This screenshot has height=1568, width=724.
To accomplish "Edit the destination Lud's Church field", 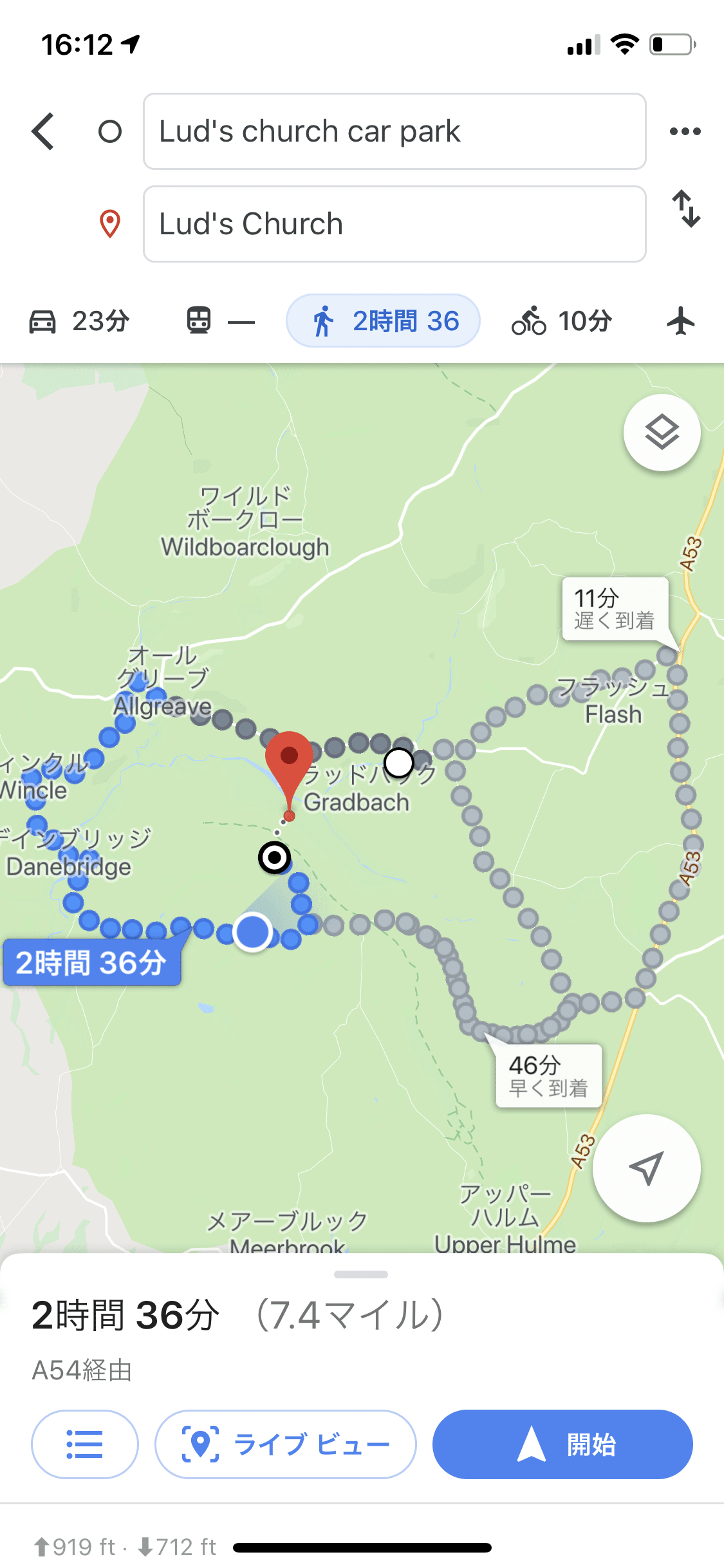I will click(x=394, y=224).
